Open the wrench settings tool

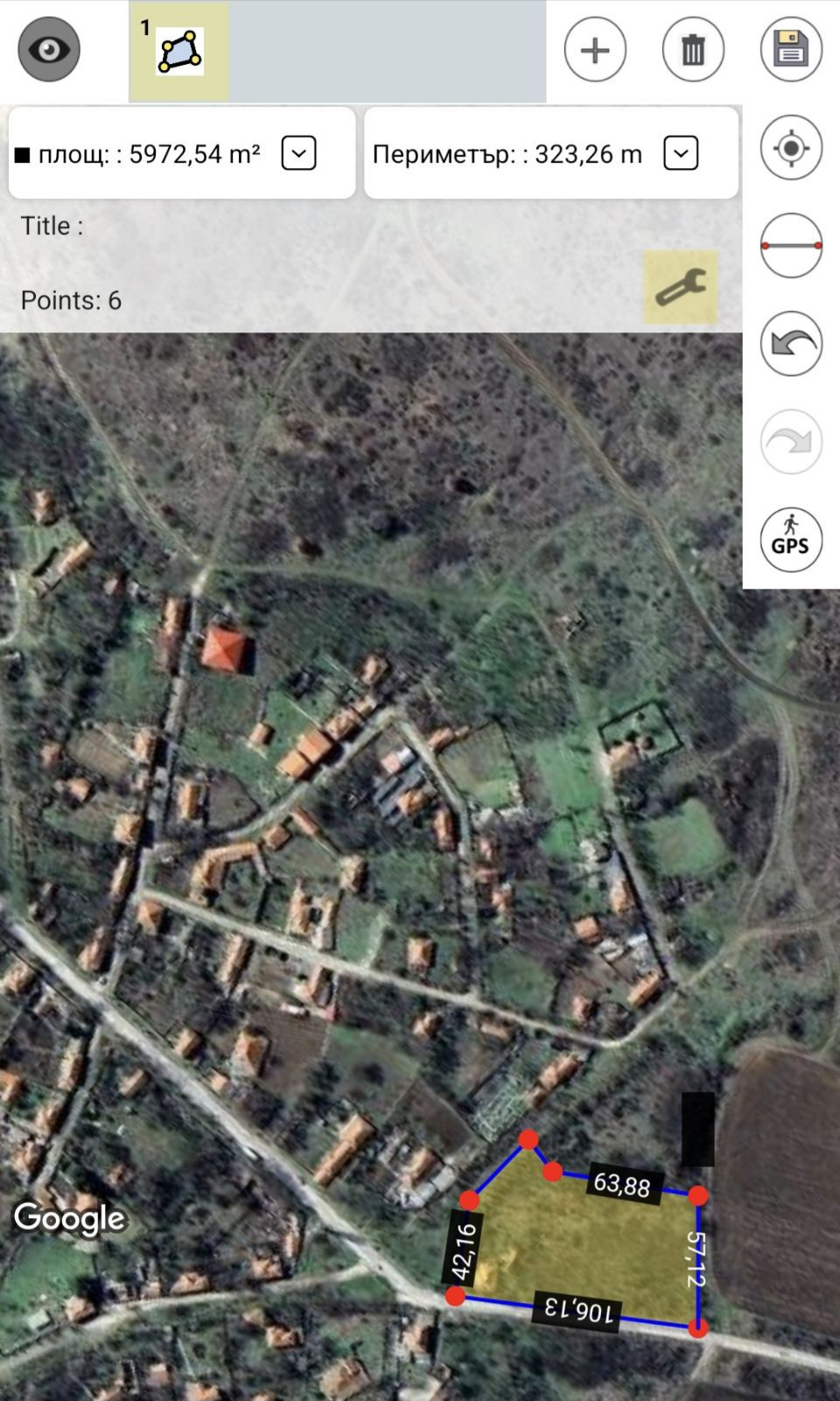coord(680,287)
